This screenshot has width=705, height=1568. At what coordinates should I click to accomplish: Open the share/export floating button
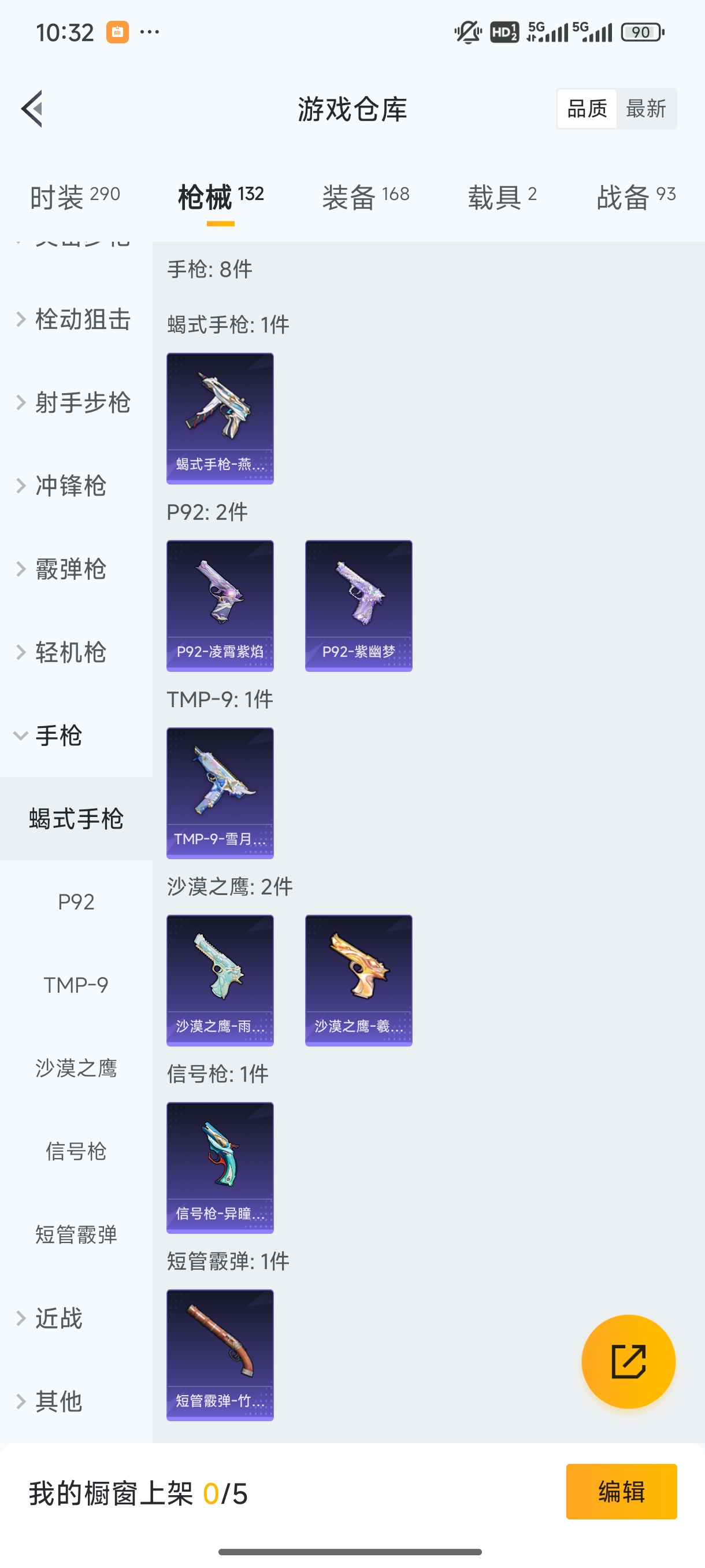pos(629,1361)
